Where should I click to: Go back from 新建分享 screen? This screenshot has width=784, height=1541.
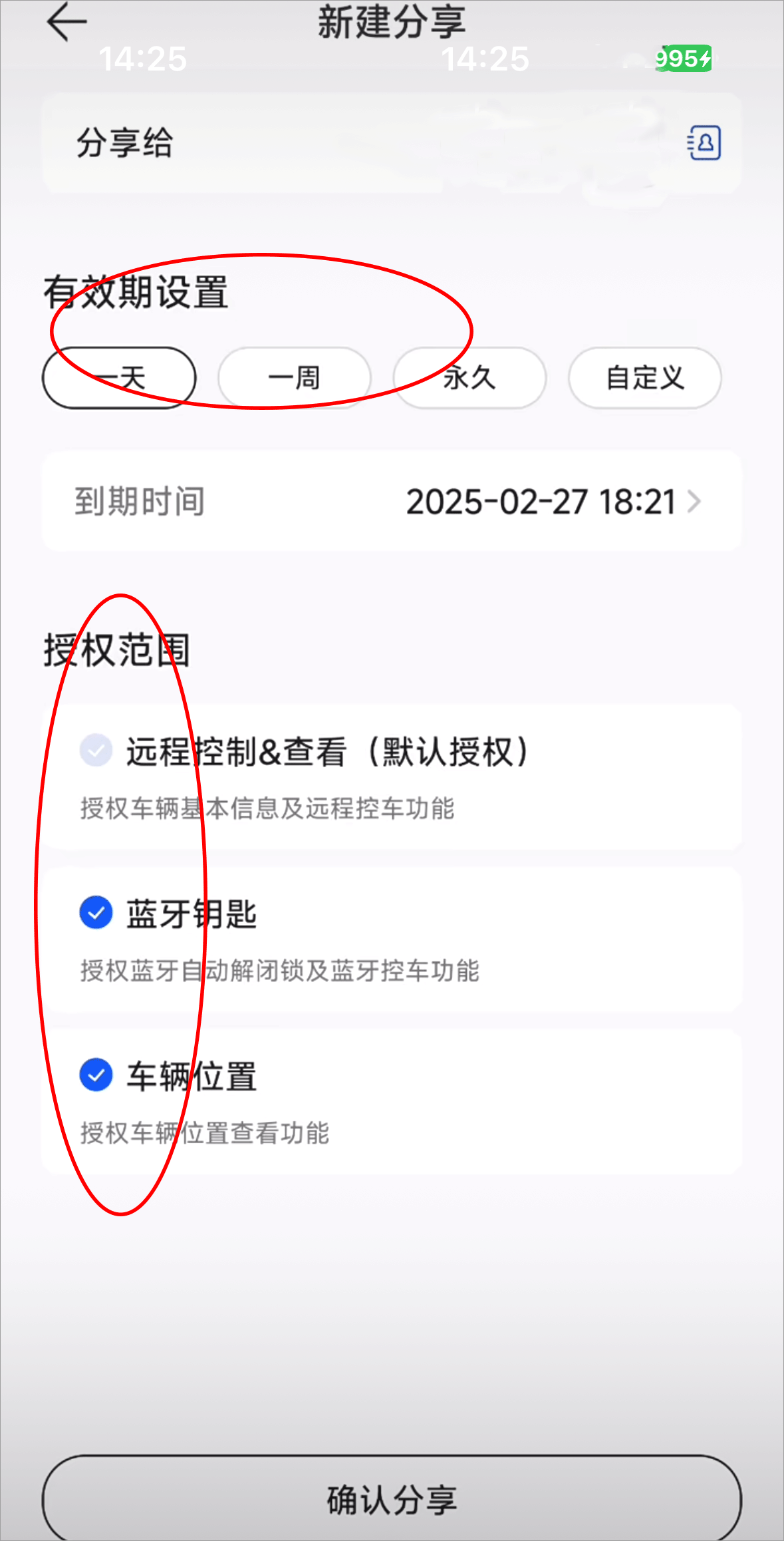pyautogui.click(x=66, y=22)
